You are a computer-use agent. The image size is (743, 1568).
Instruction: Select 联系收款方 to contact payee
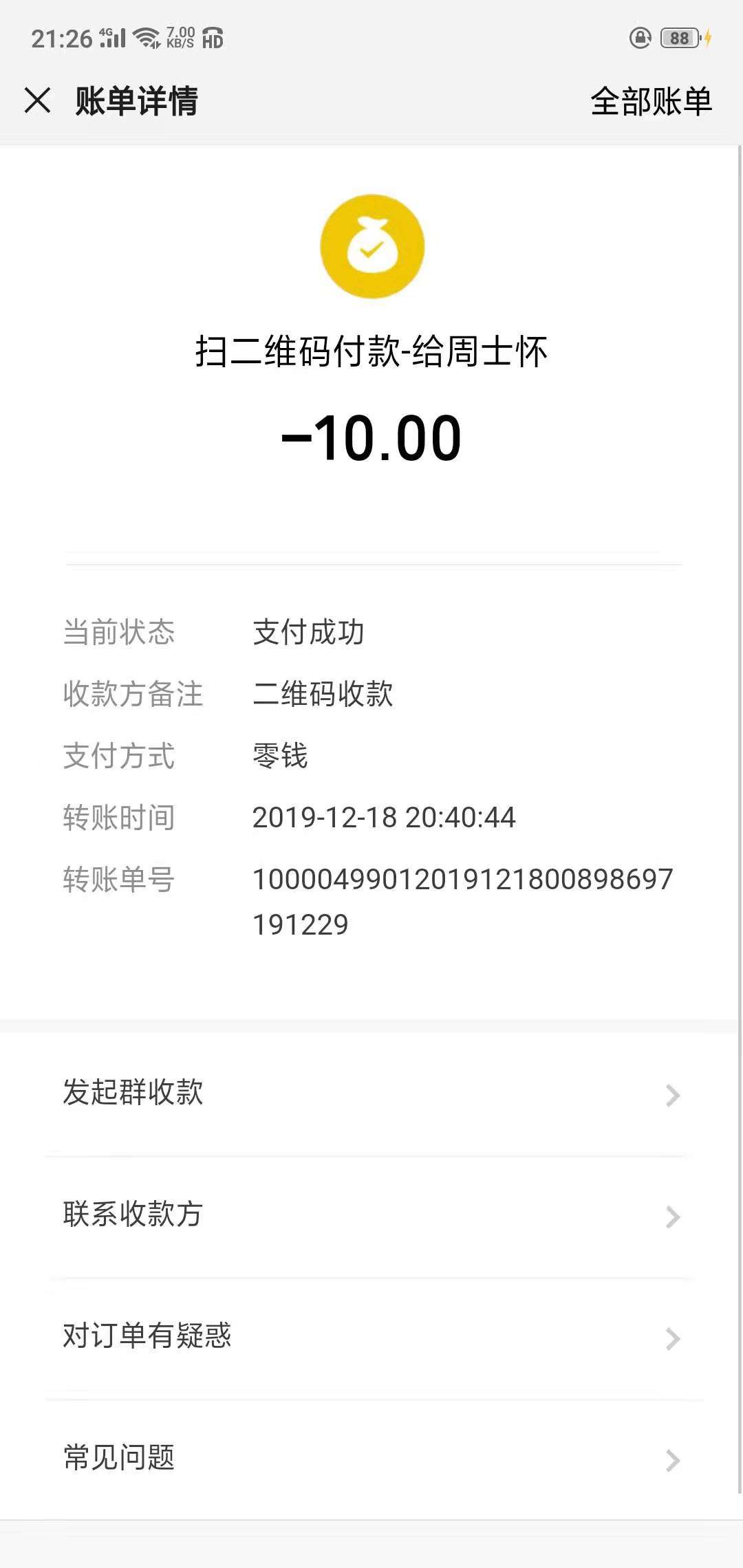371,1216
